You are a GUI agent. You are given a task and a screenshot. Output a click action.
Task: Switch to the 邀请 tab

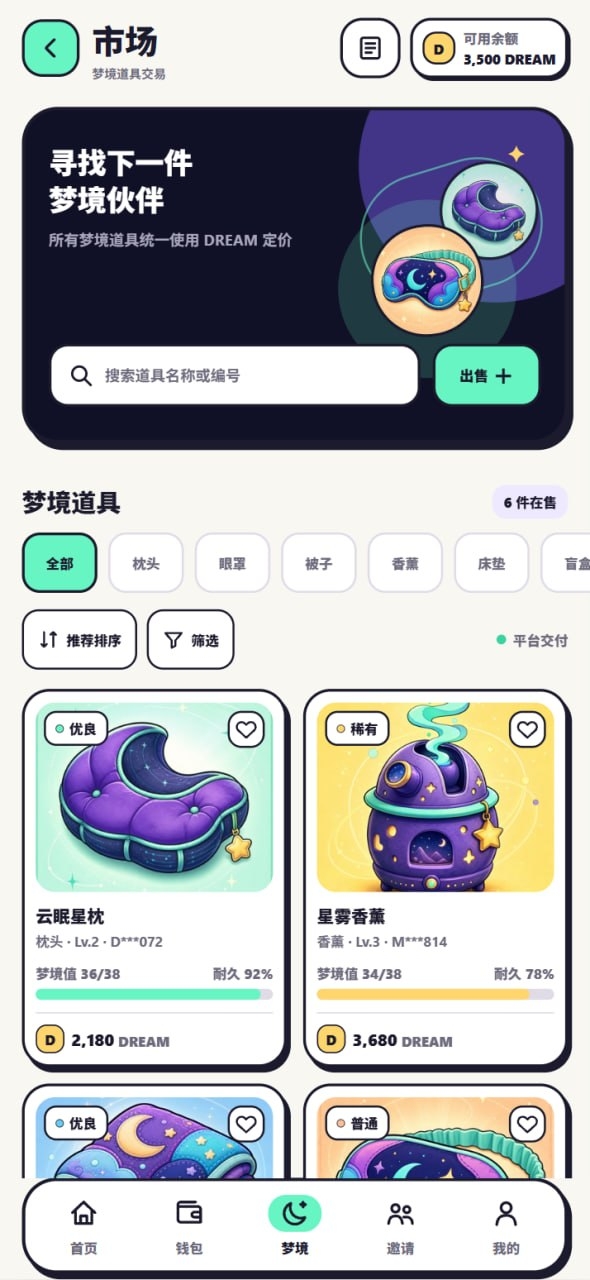400,1227
